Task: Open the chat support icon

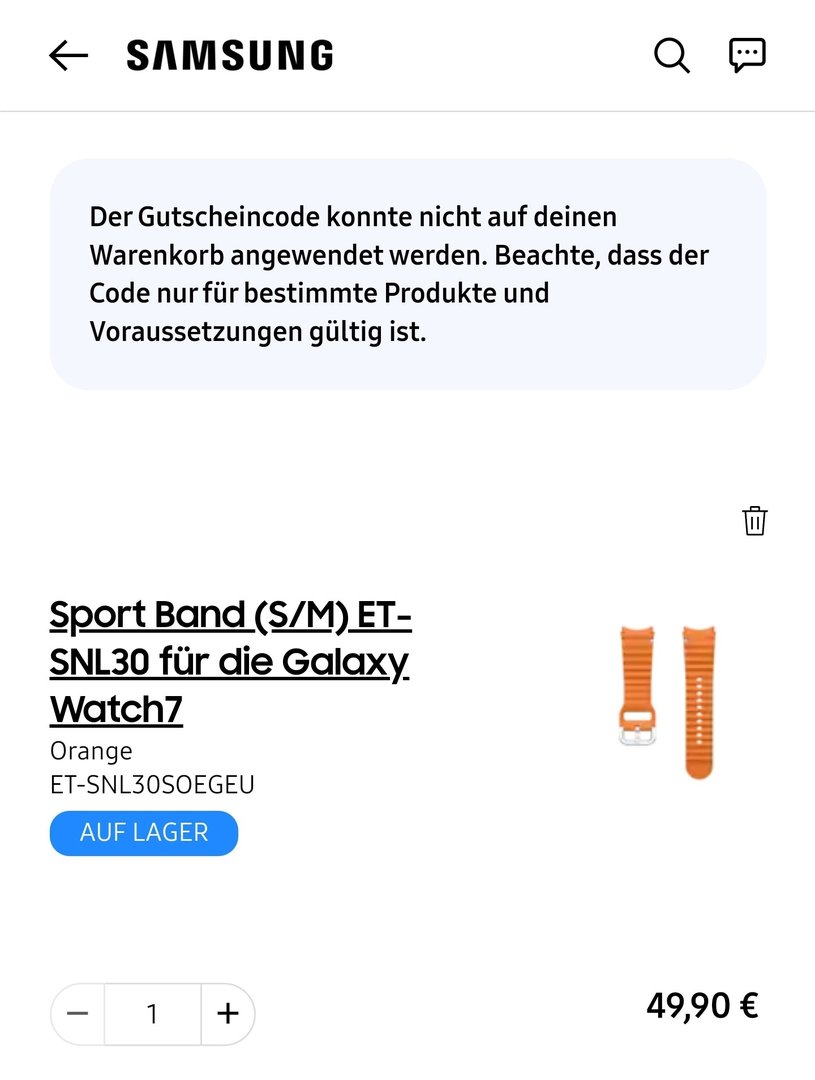Action: click(747, 56)
